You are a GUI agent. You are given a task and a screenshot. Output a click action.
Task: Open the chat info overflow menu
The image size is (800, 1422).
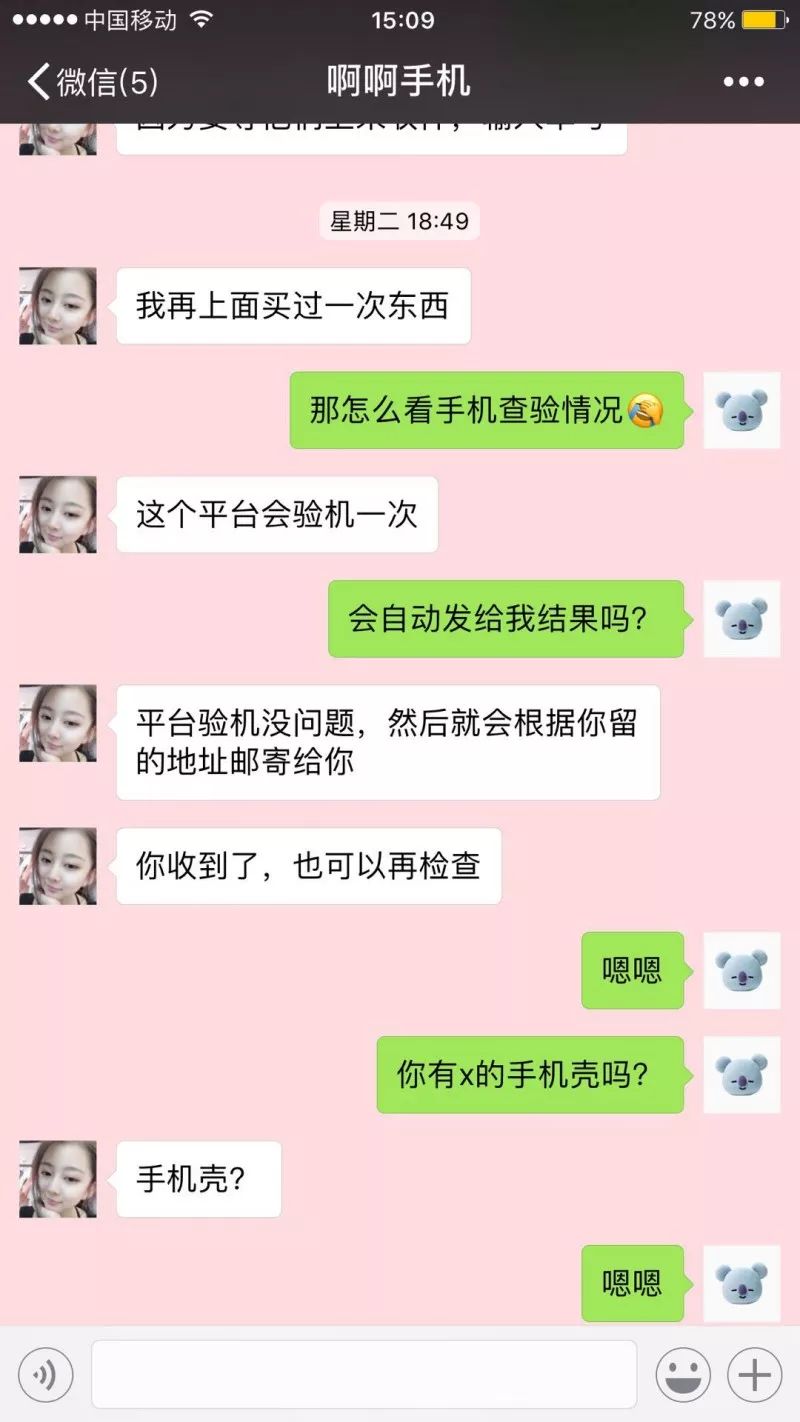(x=743, y=82)
